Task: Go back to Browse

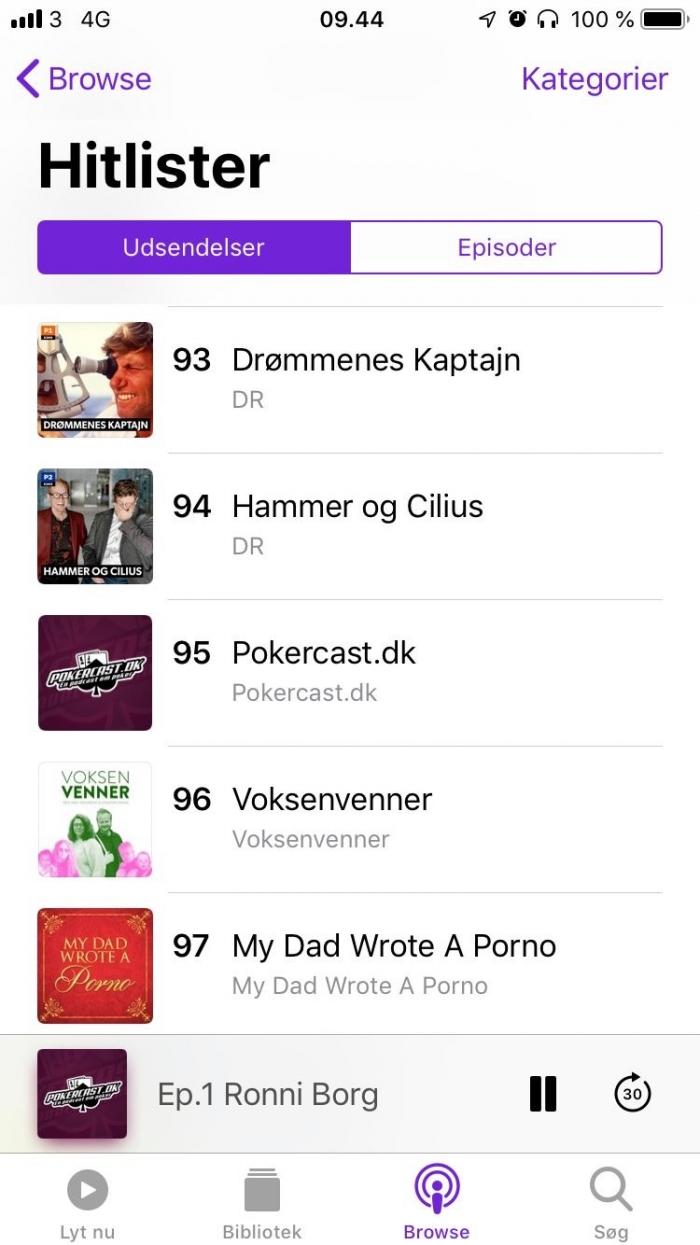Action: [x=84, y=79]
